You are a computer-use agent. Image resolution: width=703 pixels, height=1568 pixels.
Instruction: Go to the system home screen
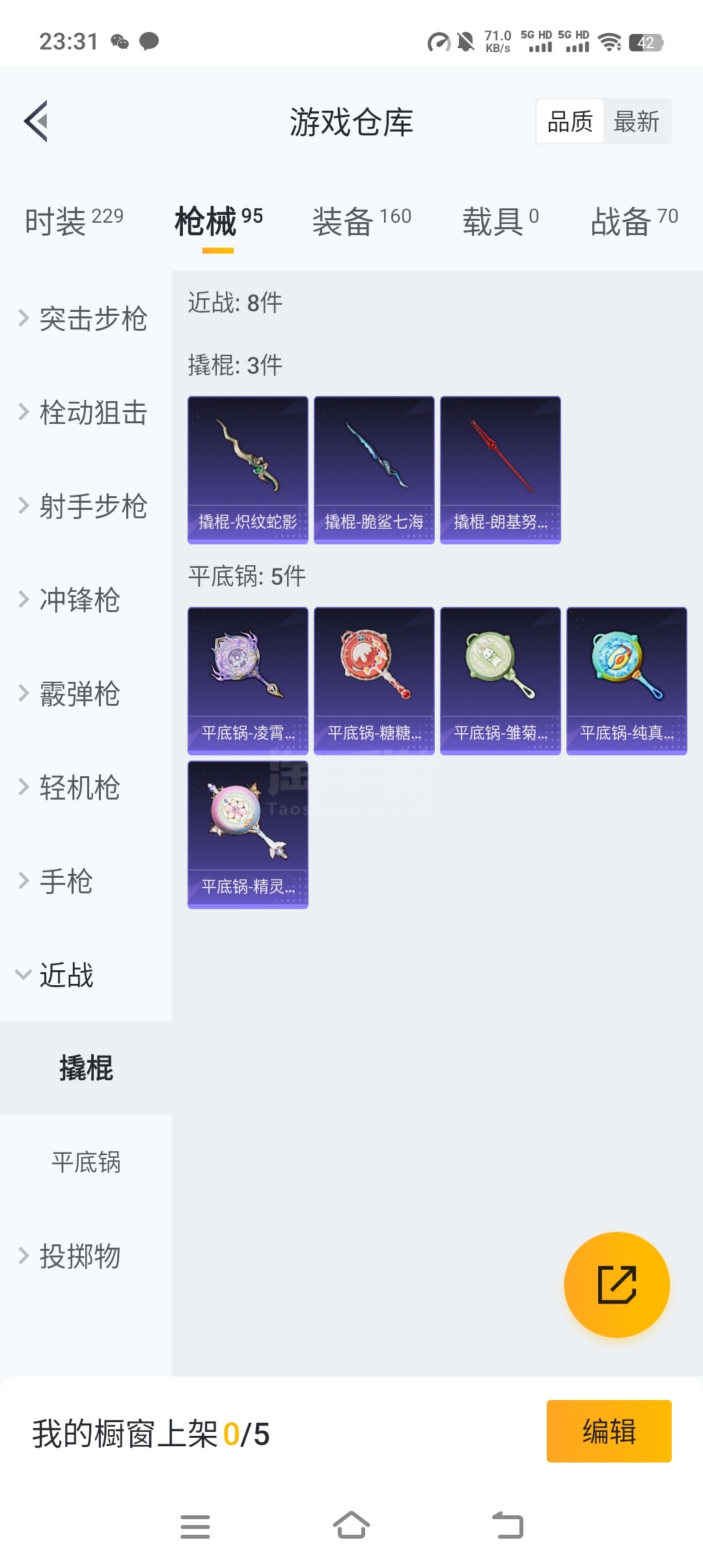[351, 1526]
